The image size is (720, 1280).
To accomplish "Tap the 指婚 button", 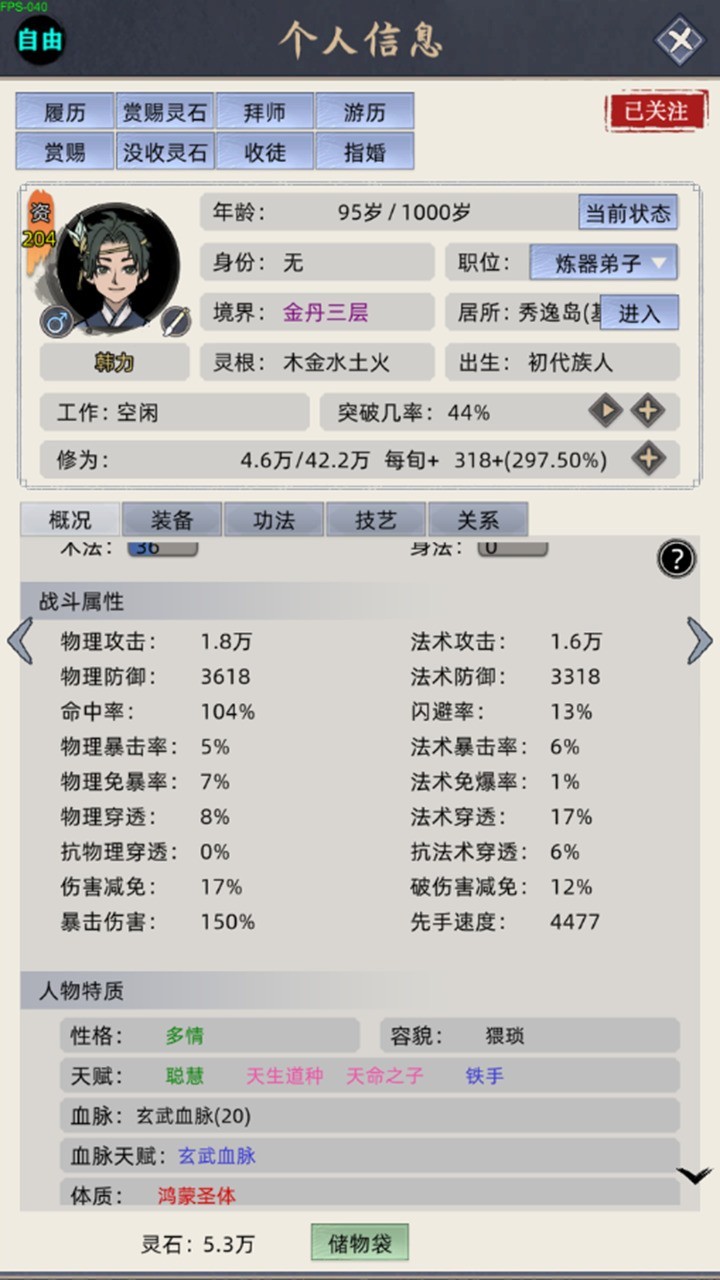I will 365,152.
